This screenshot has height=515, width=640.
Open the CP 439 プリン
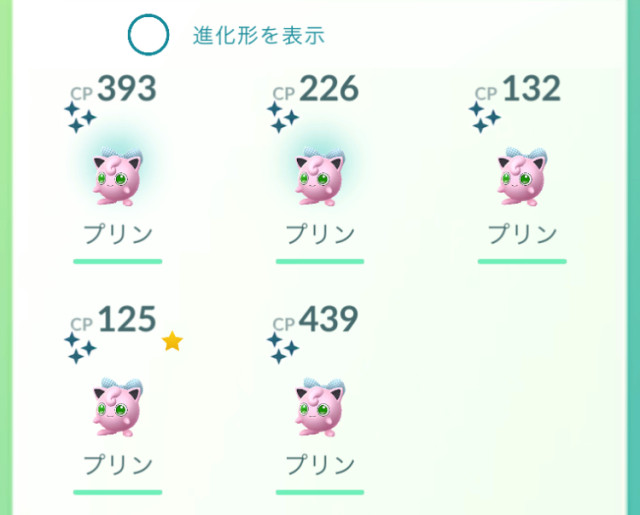[320, 408]
